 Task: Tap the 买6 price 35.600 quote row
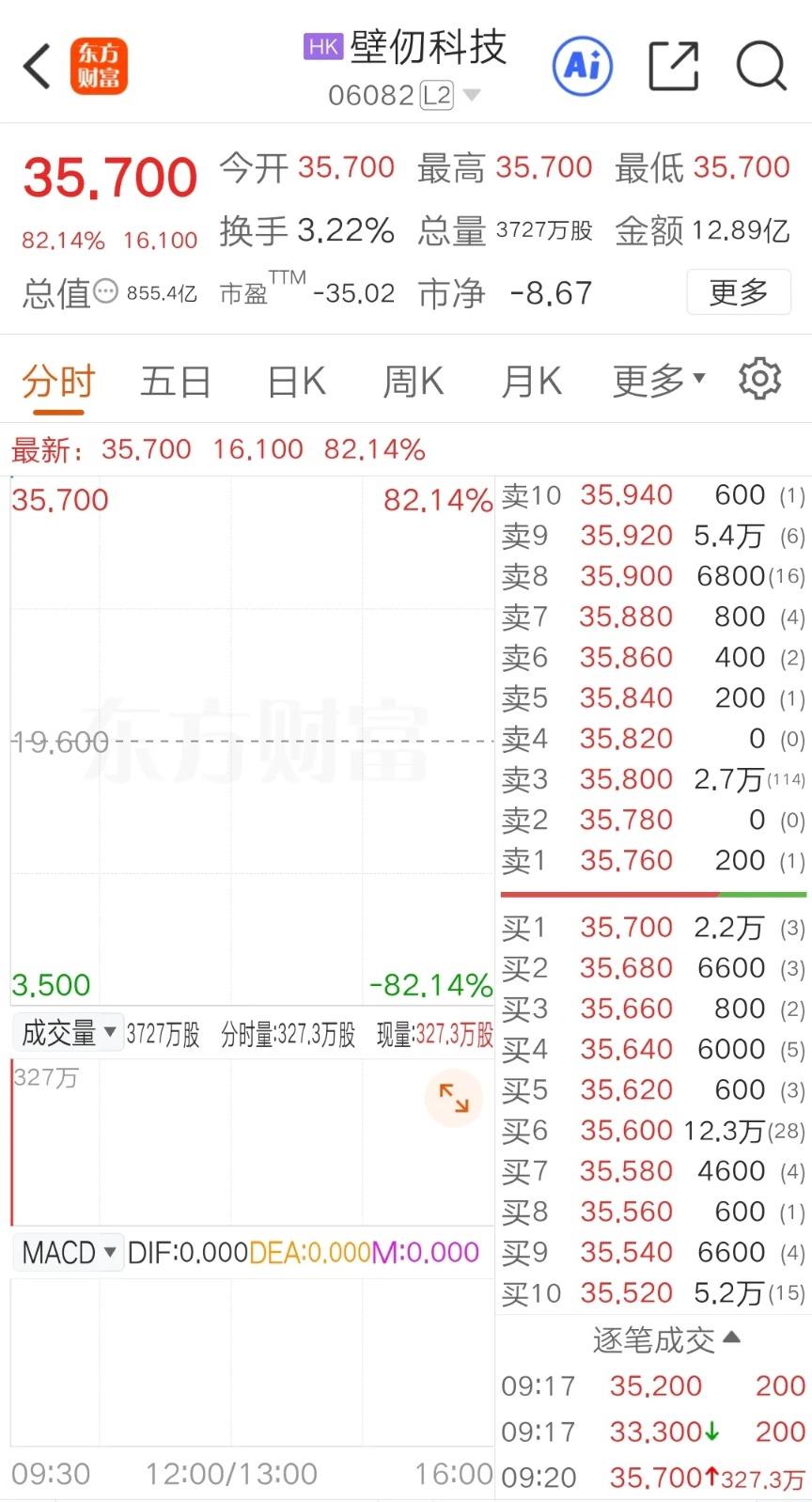pos(653,1131)
